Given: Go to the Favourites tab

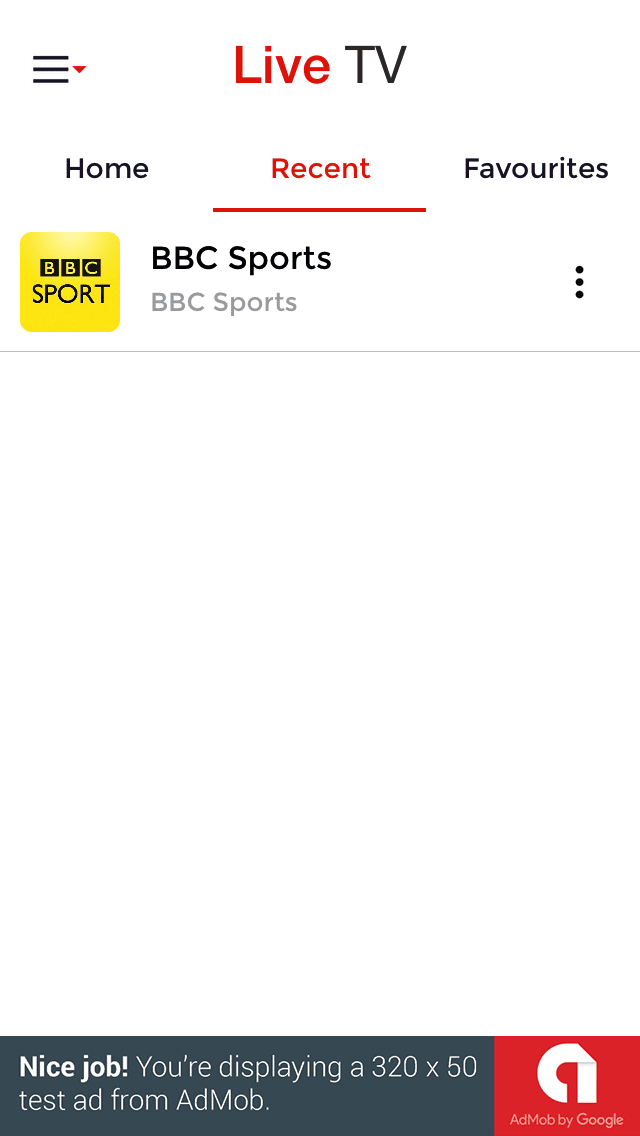Looking at the screenshot, I should point(536,168).
